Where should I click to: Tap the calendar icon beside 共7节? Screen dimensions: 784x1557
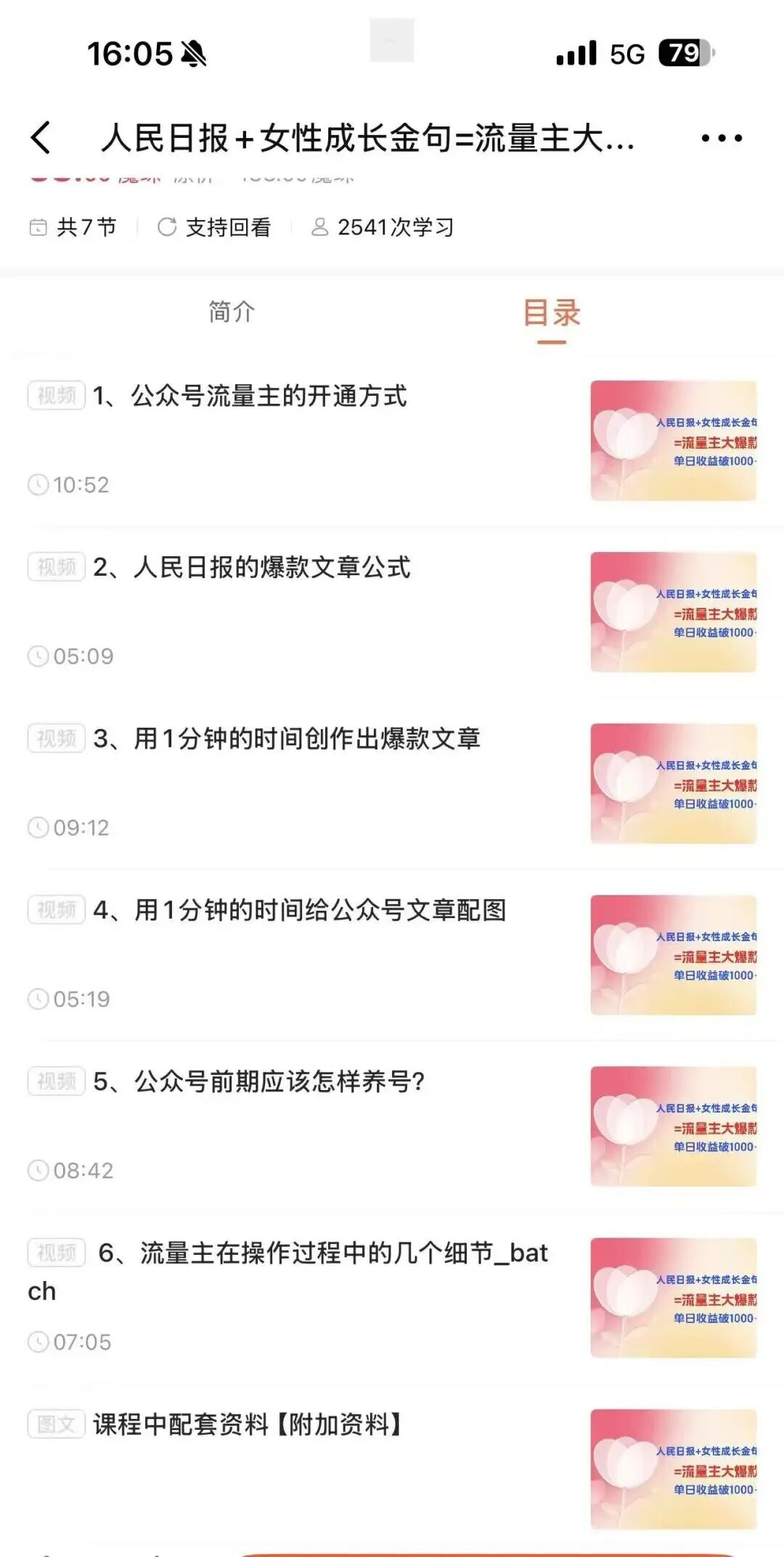click(x=38, y=226)
